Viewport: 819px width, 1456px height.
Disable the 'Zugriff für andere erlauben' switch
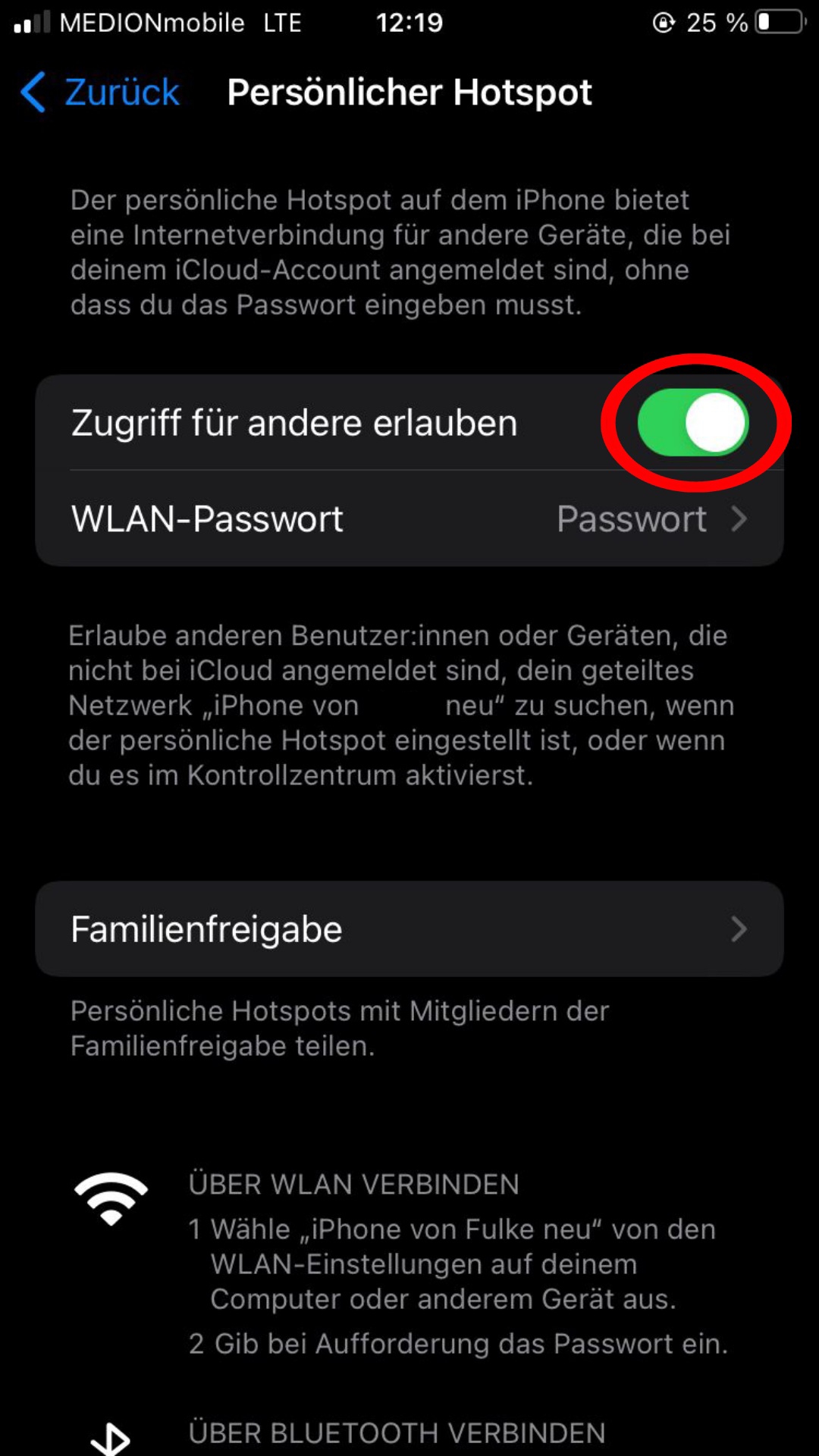pos(693,423)
